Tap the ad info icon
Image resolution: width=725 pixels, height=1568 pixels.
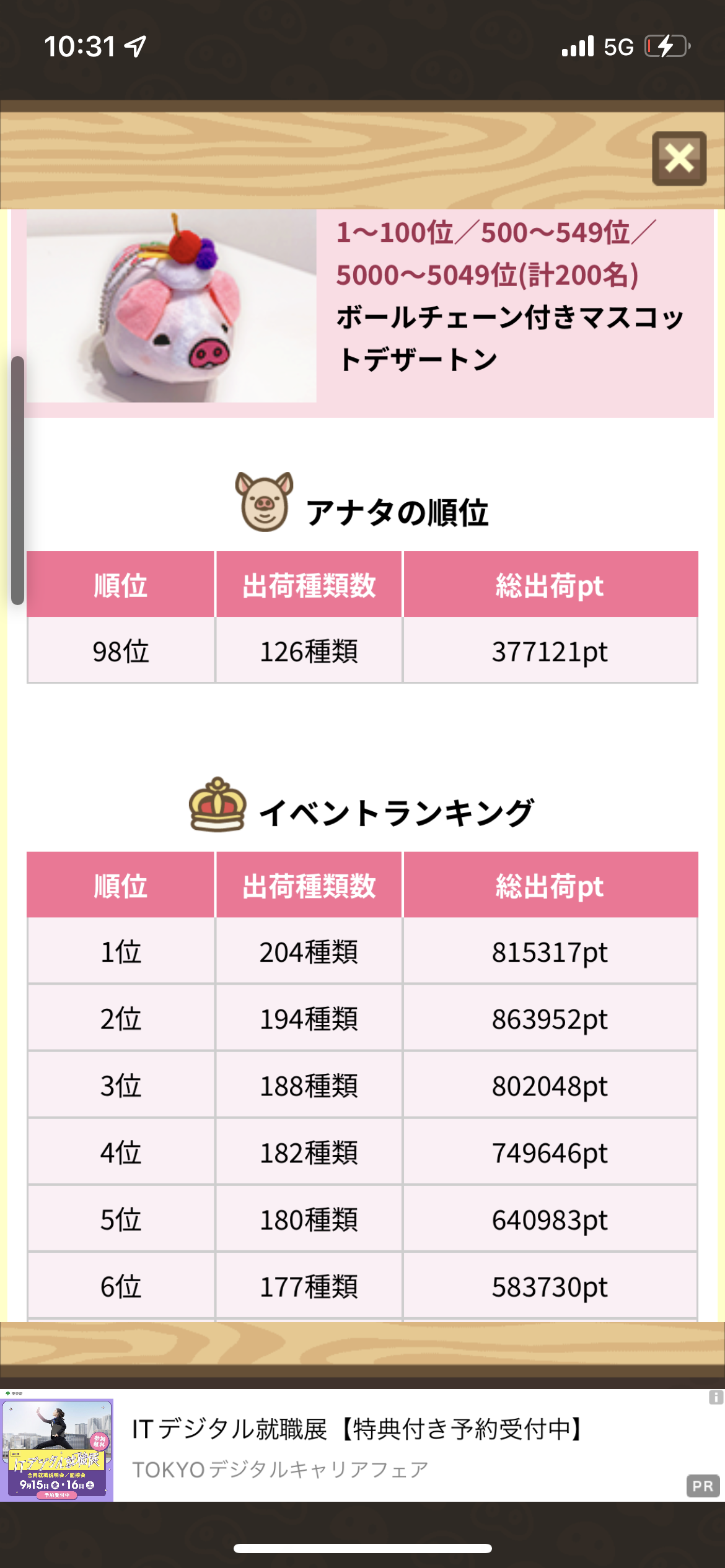click(716, 1398)
